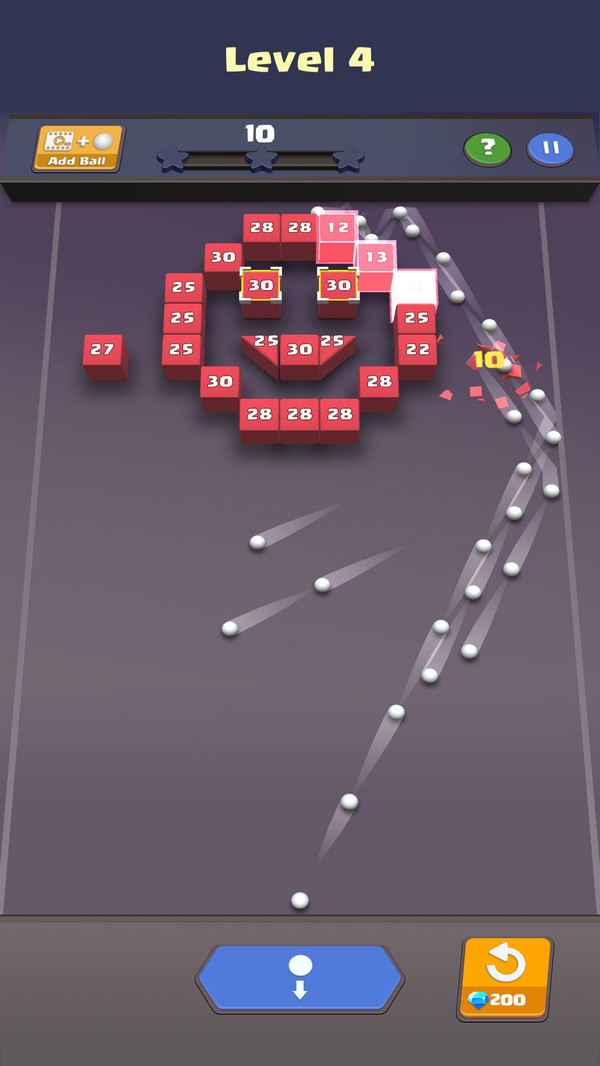Pause the game
This screenshot has width=600, height=1066.
550,149
